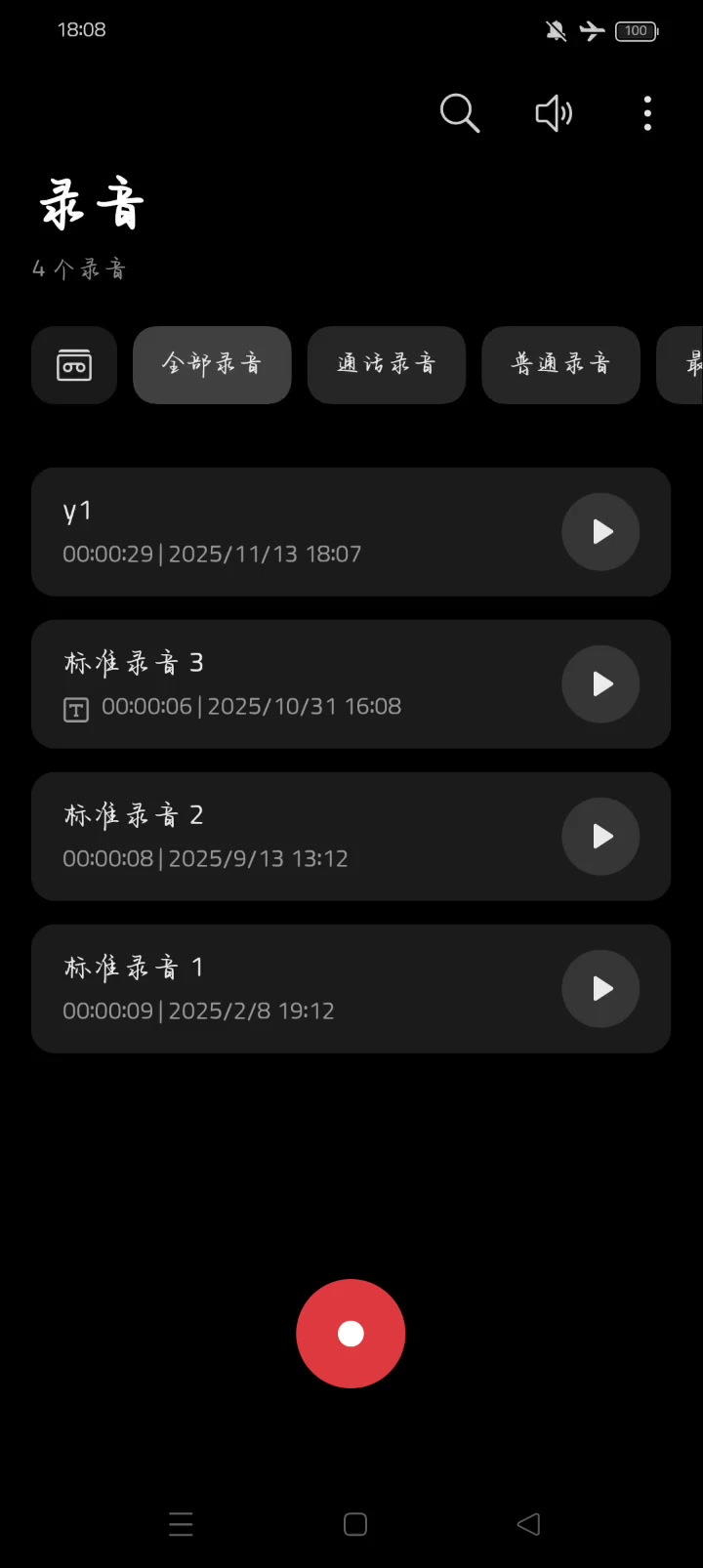Open the 标准录音 2 recording
Screen dimensions: 703x1568
[x=293, y=837]
